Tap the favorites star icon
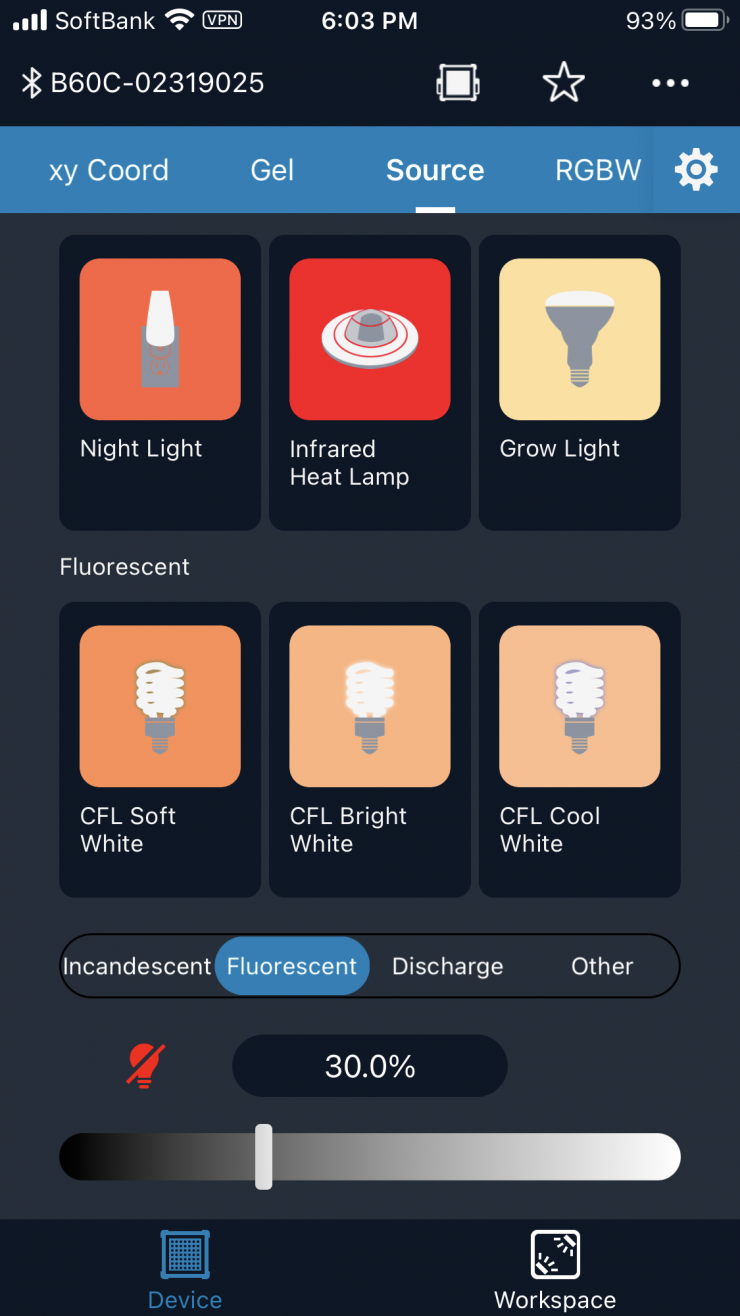Image resolution: width=740 pixels, height=1316 pixels. [x=563, y=83]
